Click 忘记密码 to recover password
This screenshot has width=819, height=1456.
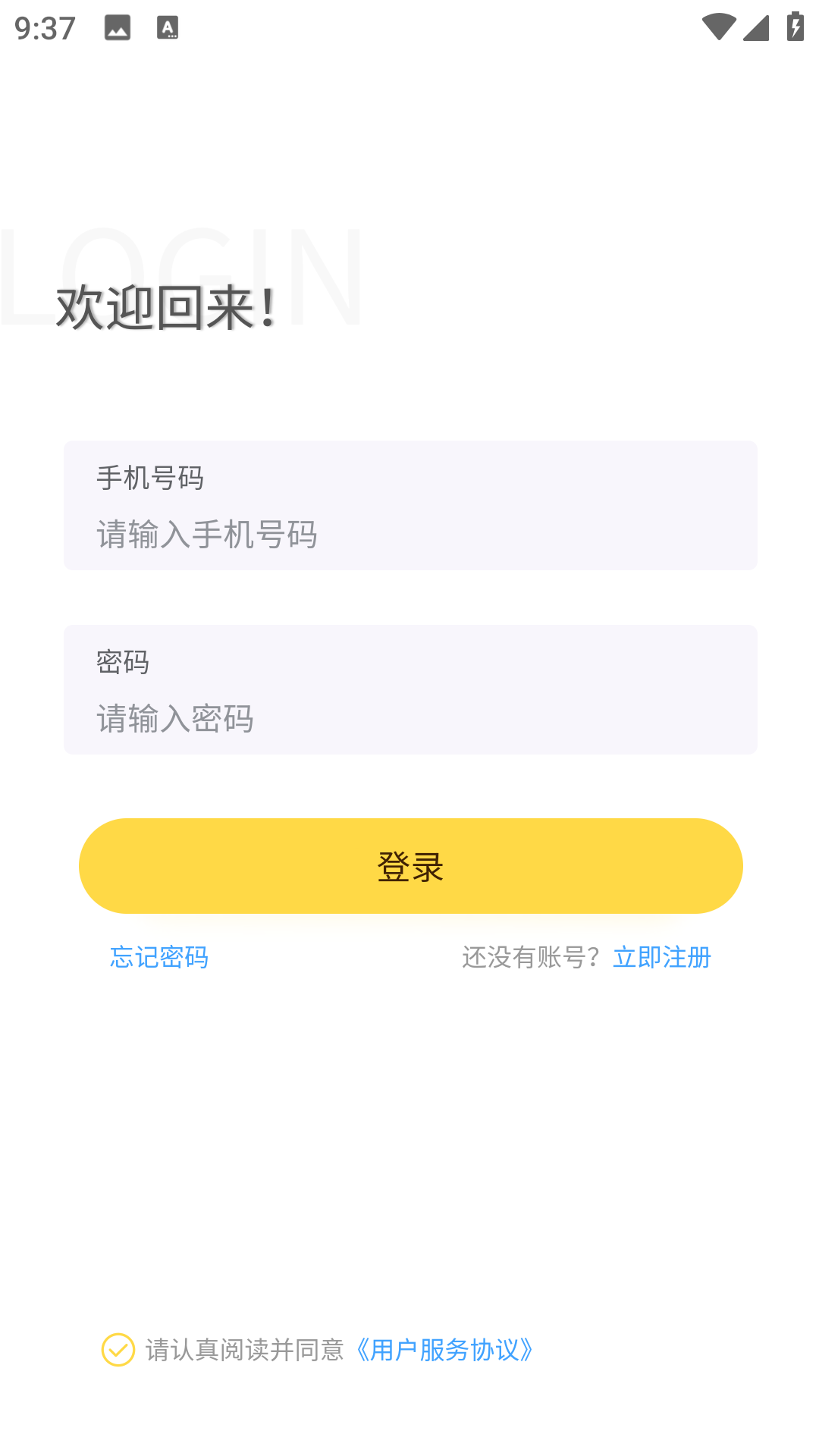(x=158, y=957)
